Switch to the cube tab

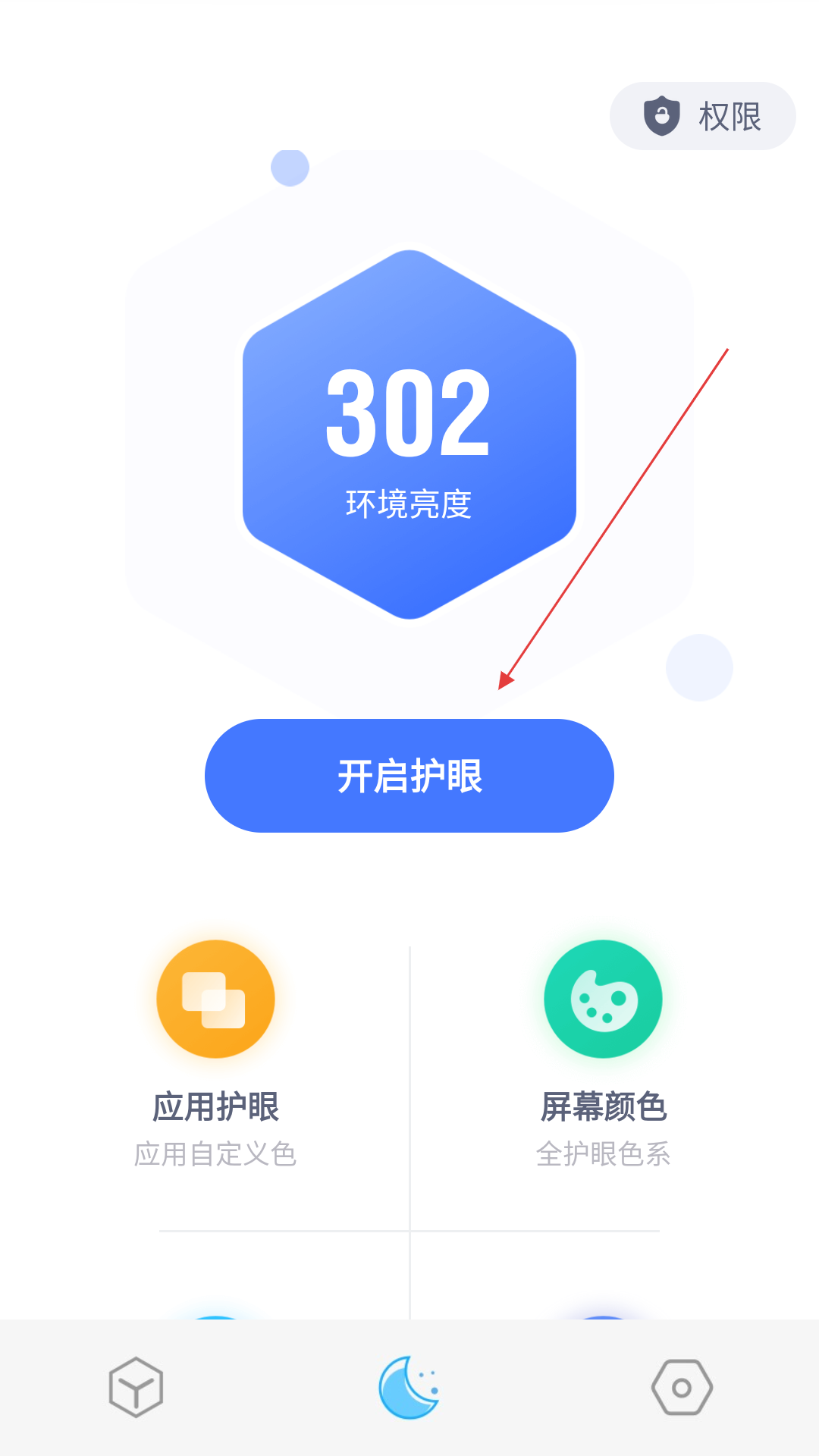pos(136,1387)
